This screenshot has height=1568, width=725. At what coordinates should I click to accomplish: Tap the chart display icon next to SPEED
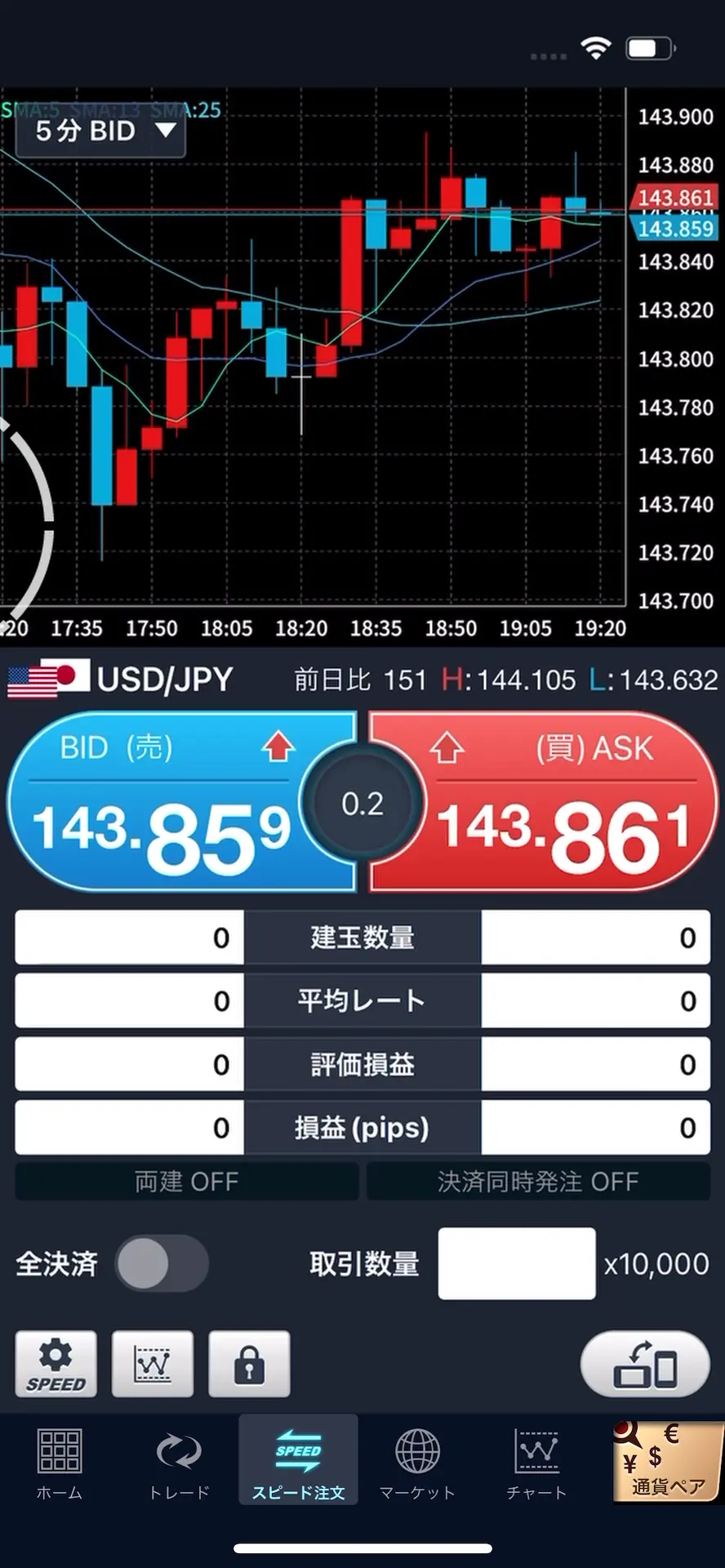click(x=153, y=1364)
